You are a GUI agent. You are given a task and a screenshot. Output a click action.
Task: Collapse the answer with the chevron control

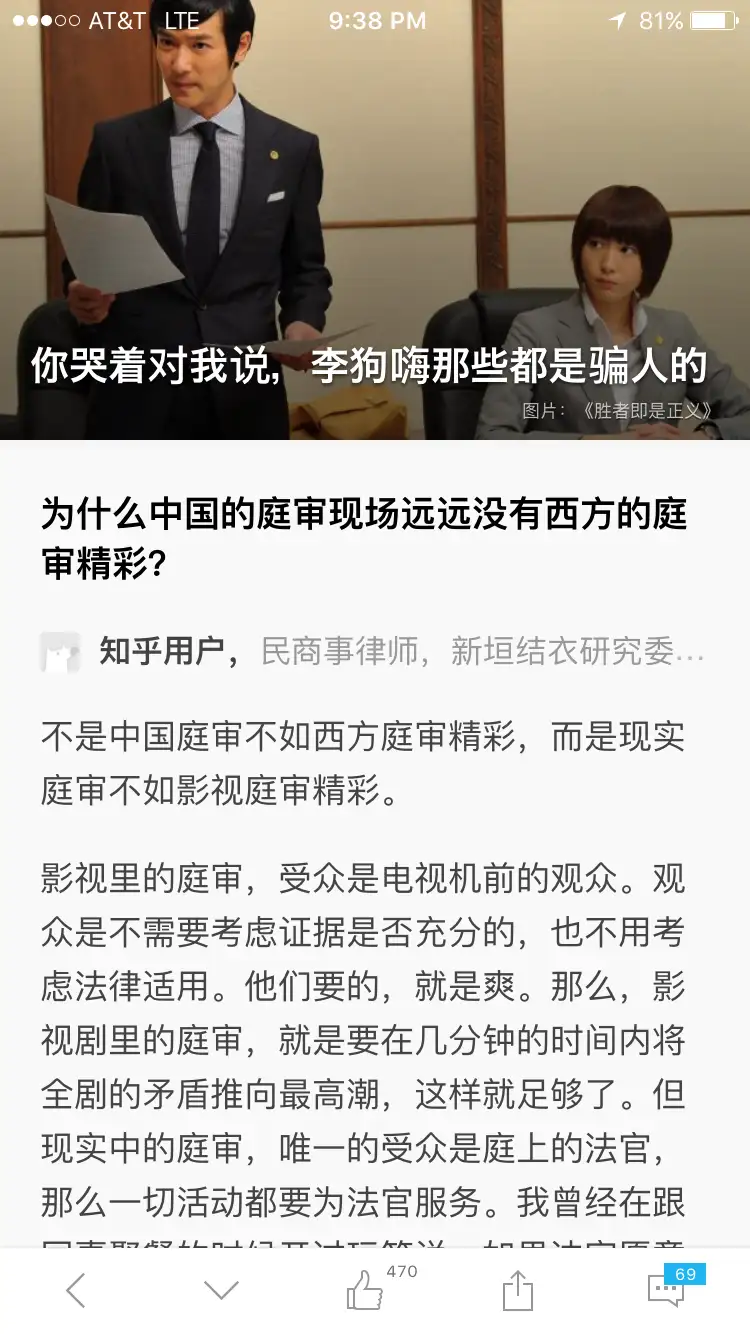[x=223, y=1290]
